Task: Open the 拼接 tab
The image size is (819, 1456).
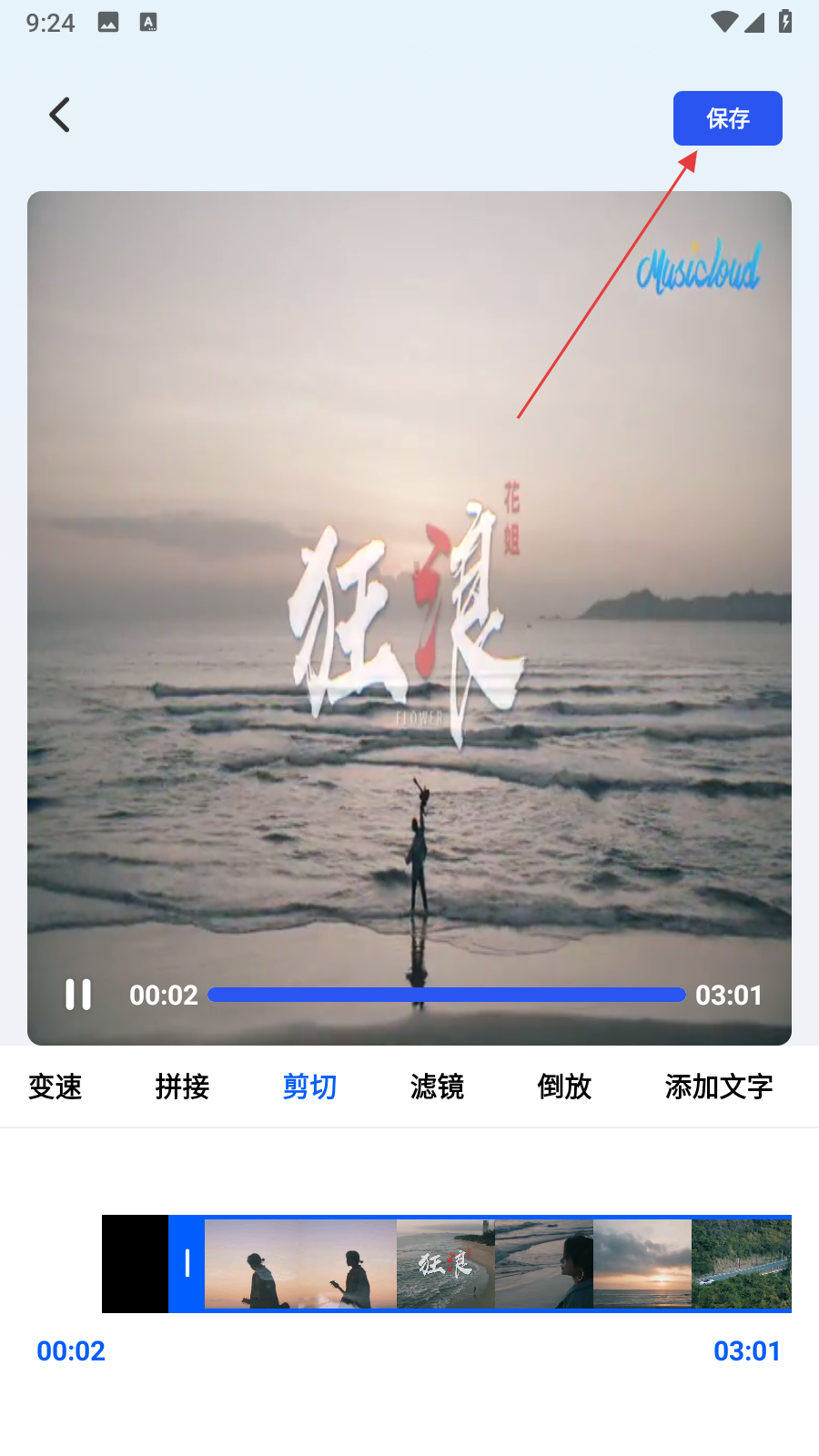Action: pyautogui.click(x=182, y=1087)
